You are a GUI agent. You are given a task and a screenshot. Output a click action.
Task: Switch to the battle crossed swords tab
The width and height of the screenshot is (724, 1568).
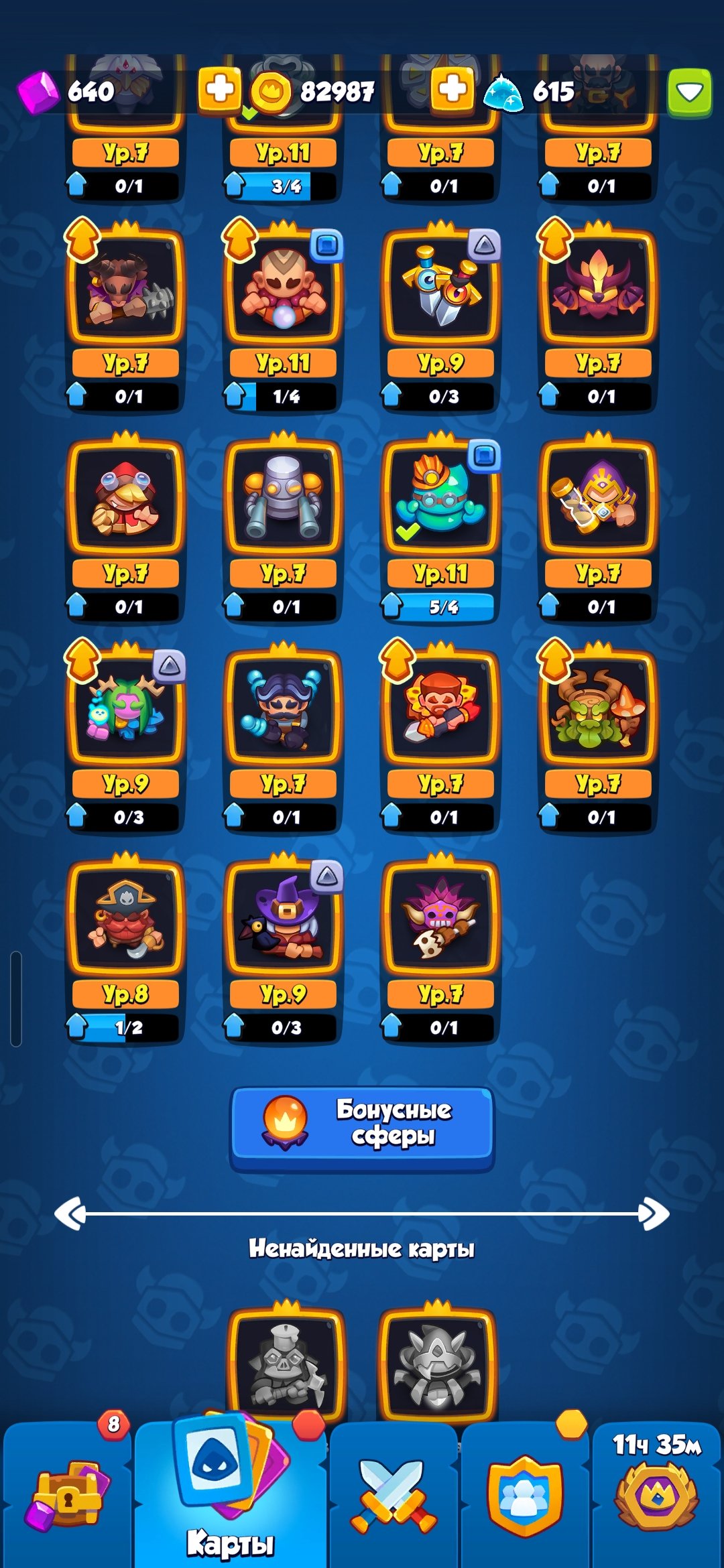(x=394, y=1496)
